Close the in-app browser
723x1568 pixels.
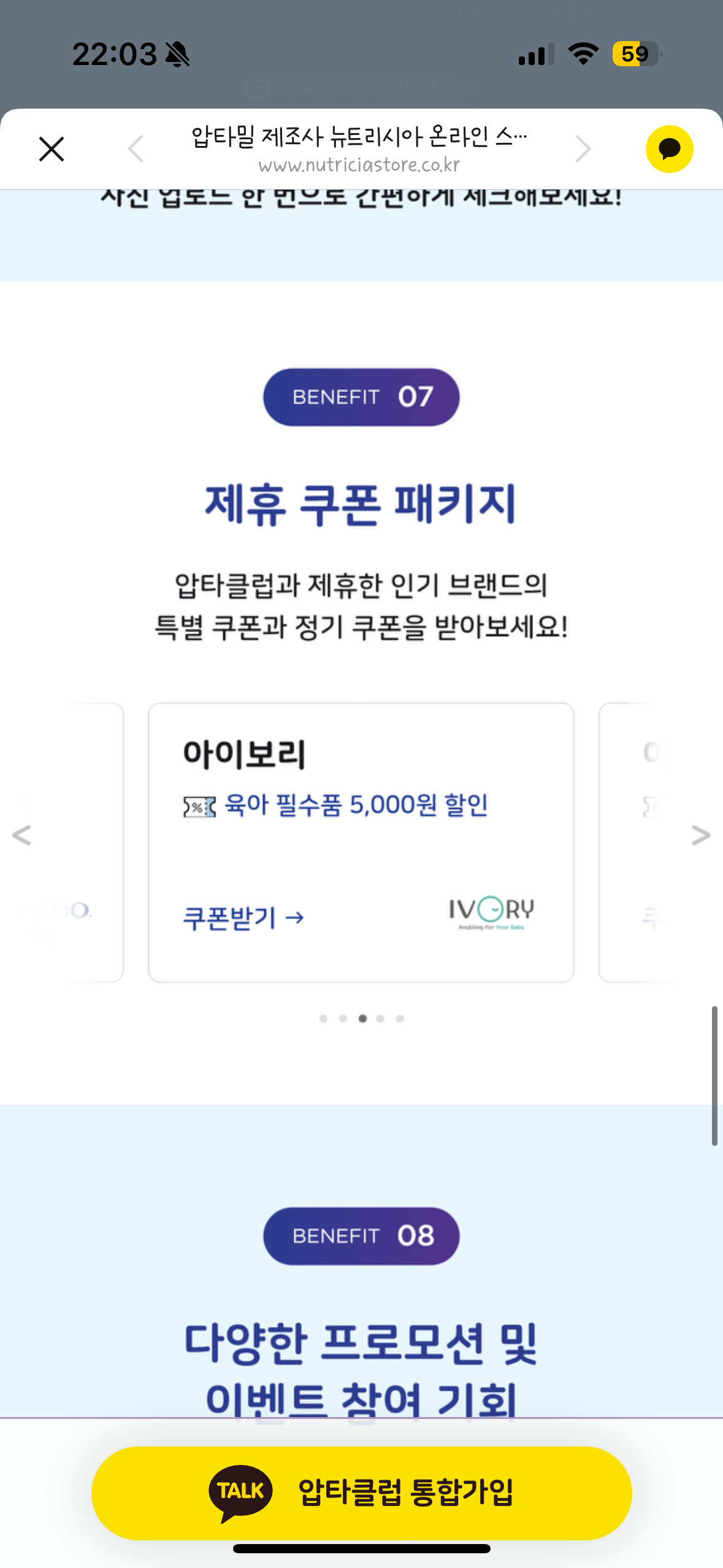pyautogui.click(x=52, y=149)
